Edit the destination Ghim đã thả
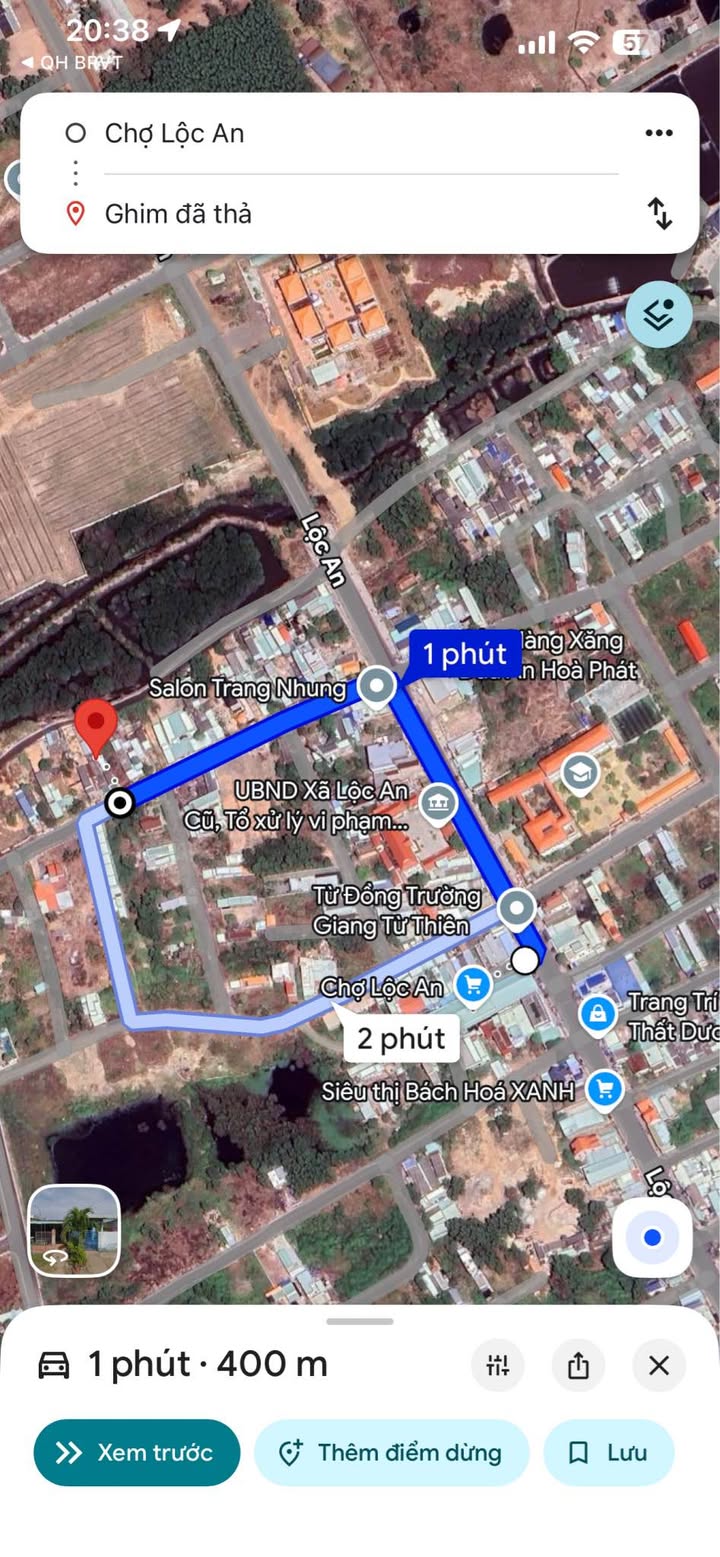720x1557 pixels. point(178,213)
